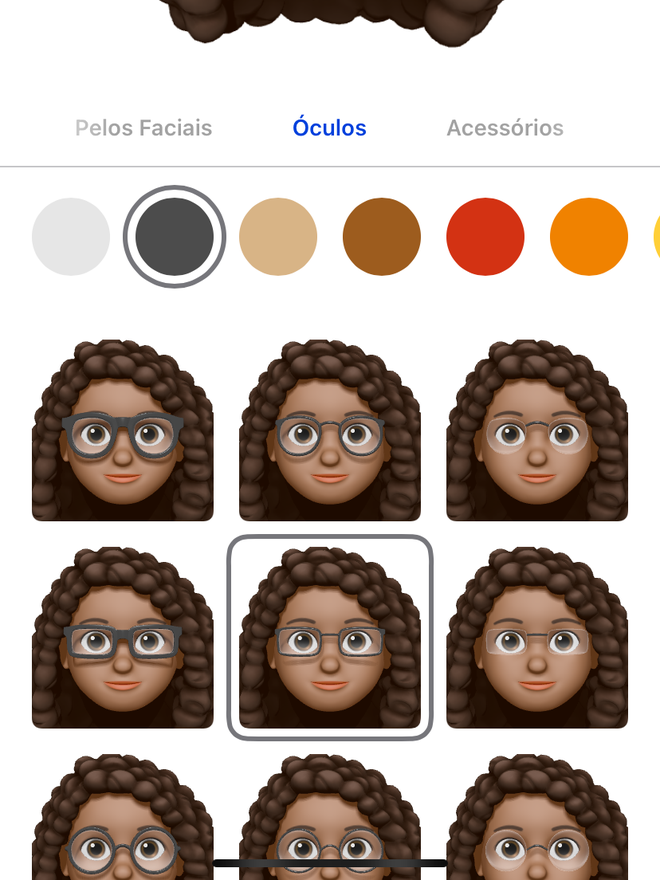Choose the thick rectangular-frame glasses in second row
Image resolution: width=660 pixels, height=880 pixels.
click(x=123, y=637)
